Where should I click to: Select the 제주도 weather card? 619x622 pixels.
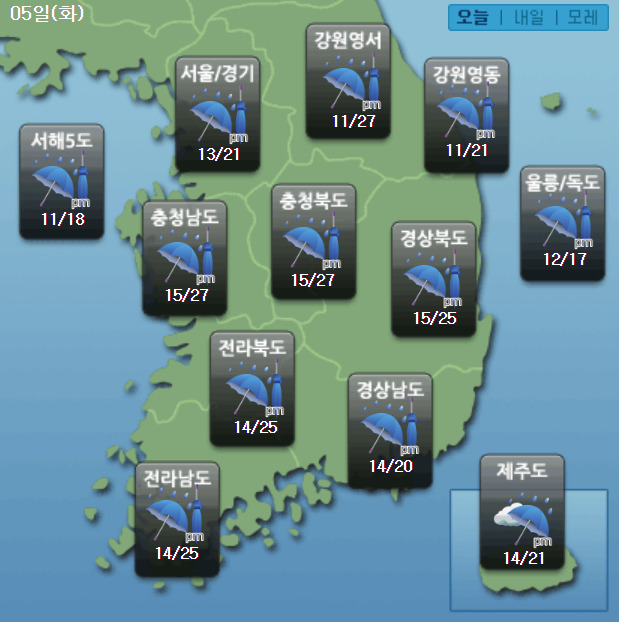tap(522, 512)
